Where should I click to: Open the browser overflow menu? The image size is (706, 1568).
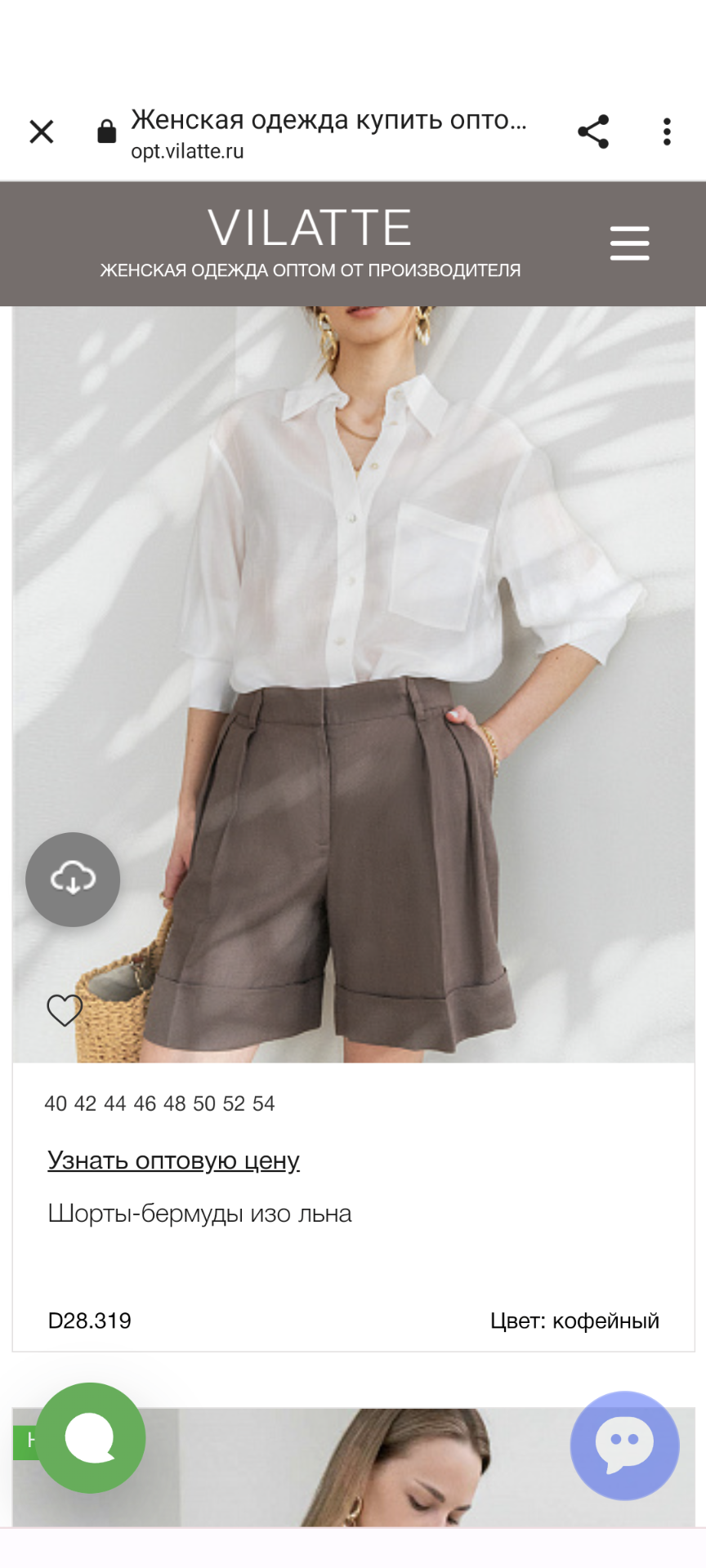pos(667,131)
